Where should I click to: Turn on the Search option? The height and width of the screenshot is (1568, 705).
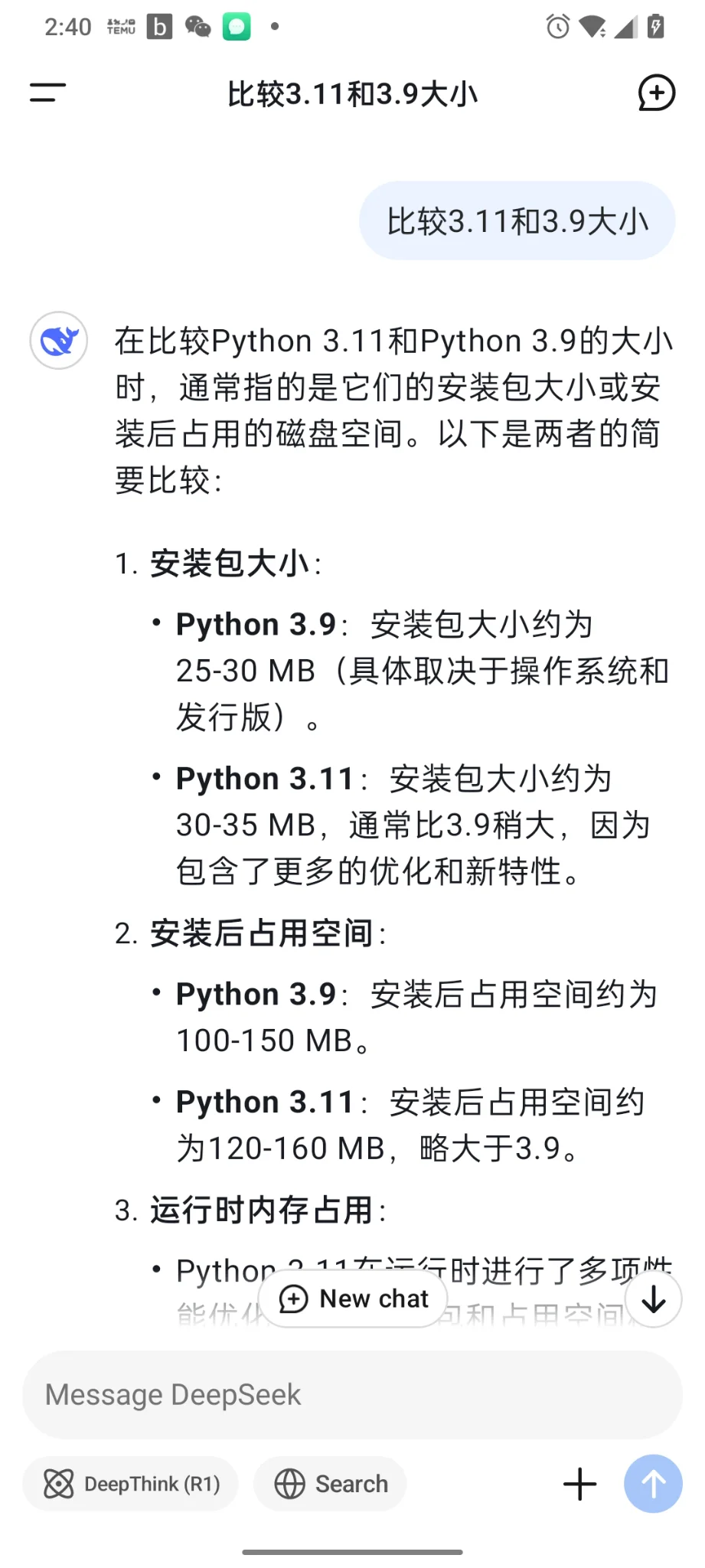tap(331, 1484)
